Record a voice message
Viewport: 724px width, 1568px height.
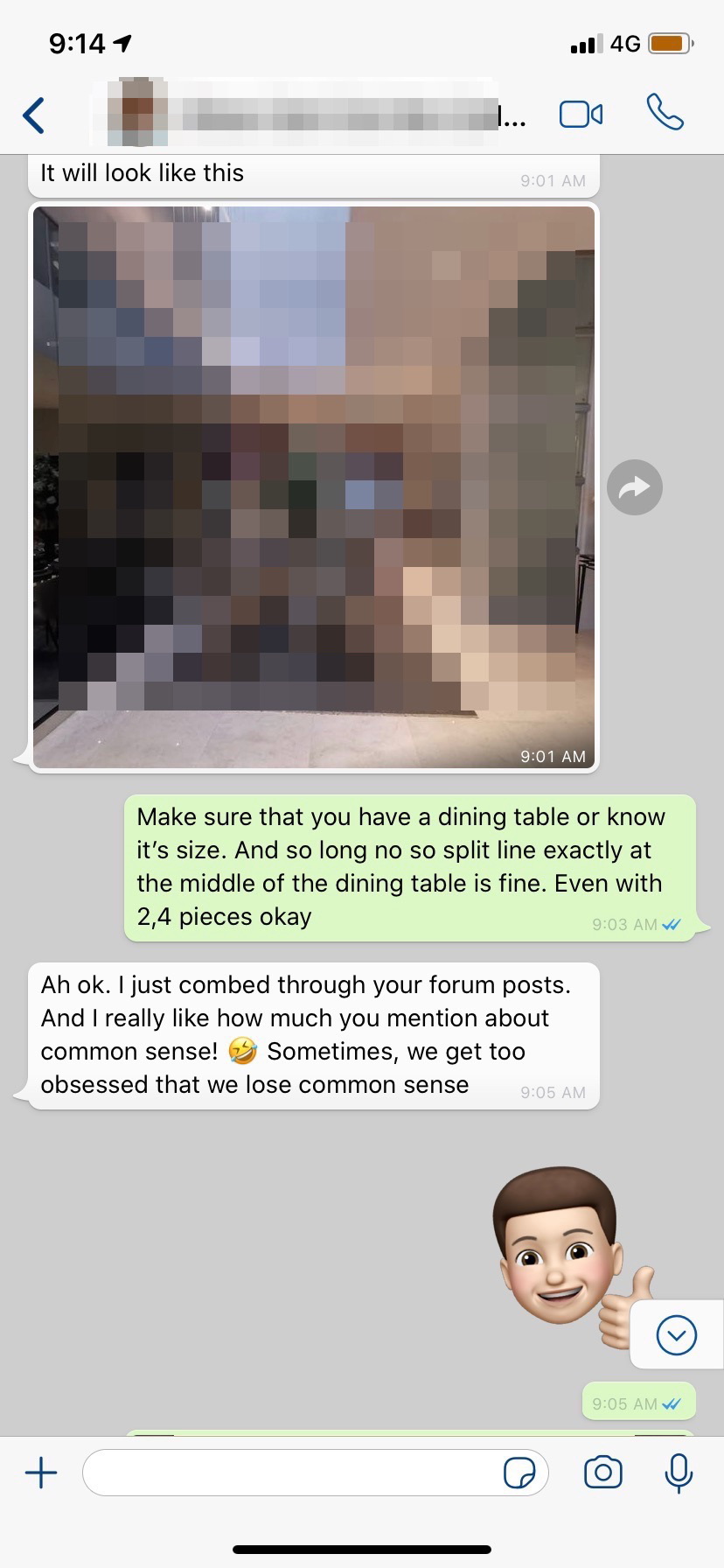pyautogui.click(x=679, y=1473)
